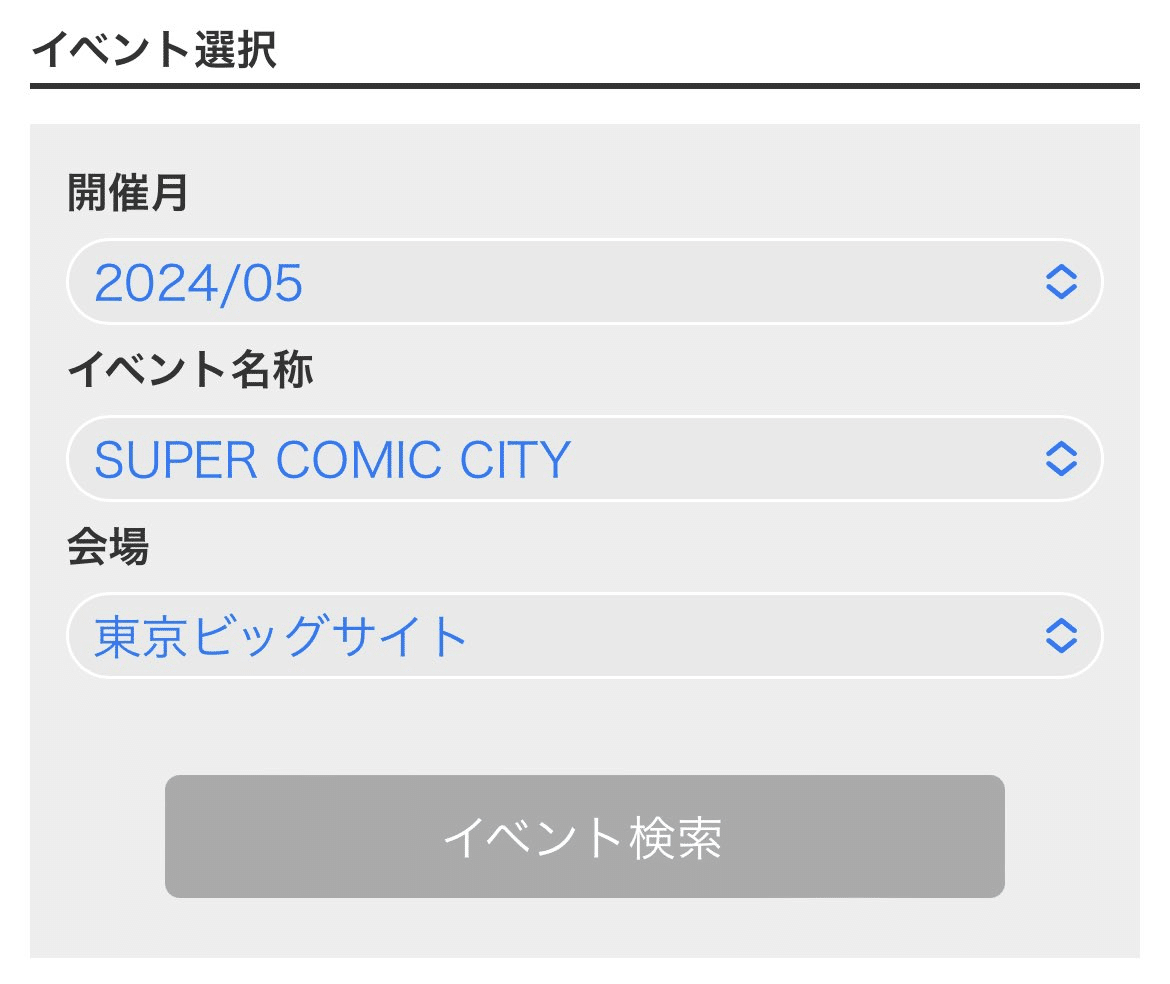Choose a venue from the 会場 dropdown
This screenshot has width=1170, height=984.
tap(584, 636)
